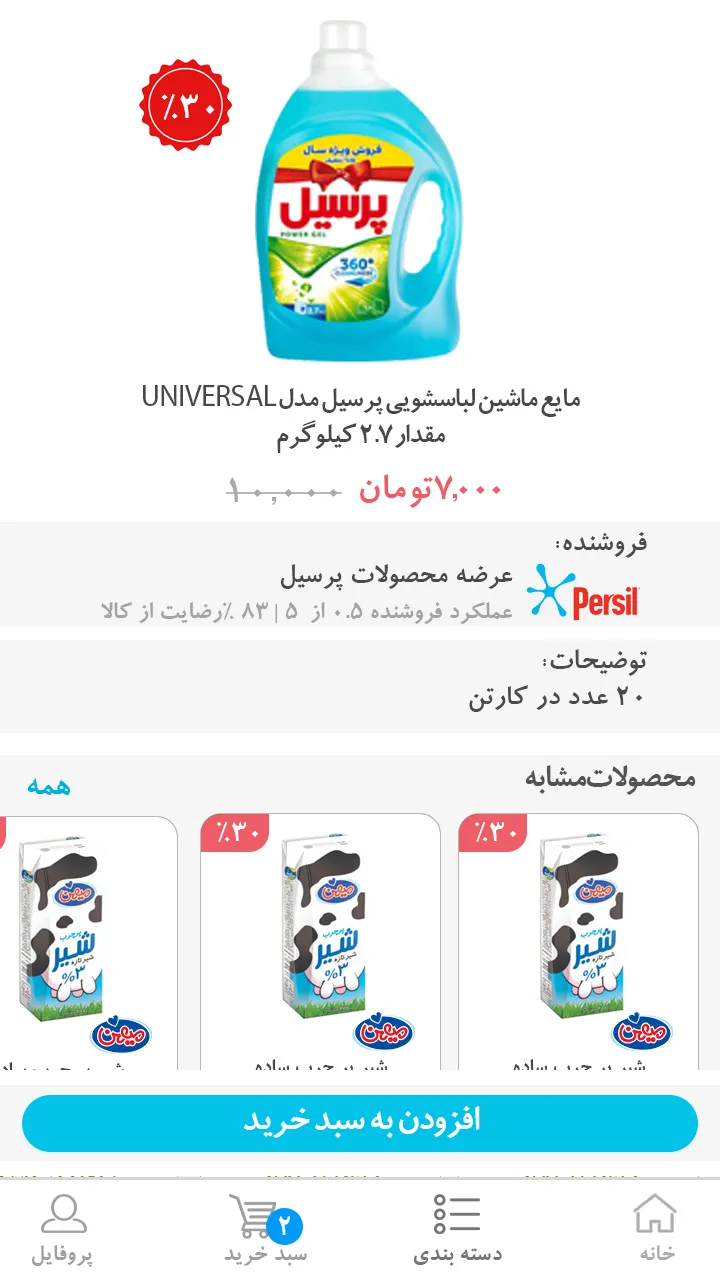Show all similar products via همه

click(49, 785)
